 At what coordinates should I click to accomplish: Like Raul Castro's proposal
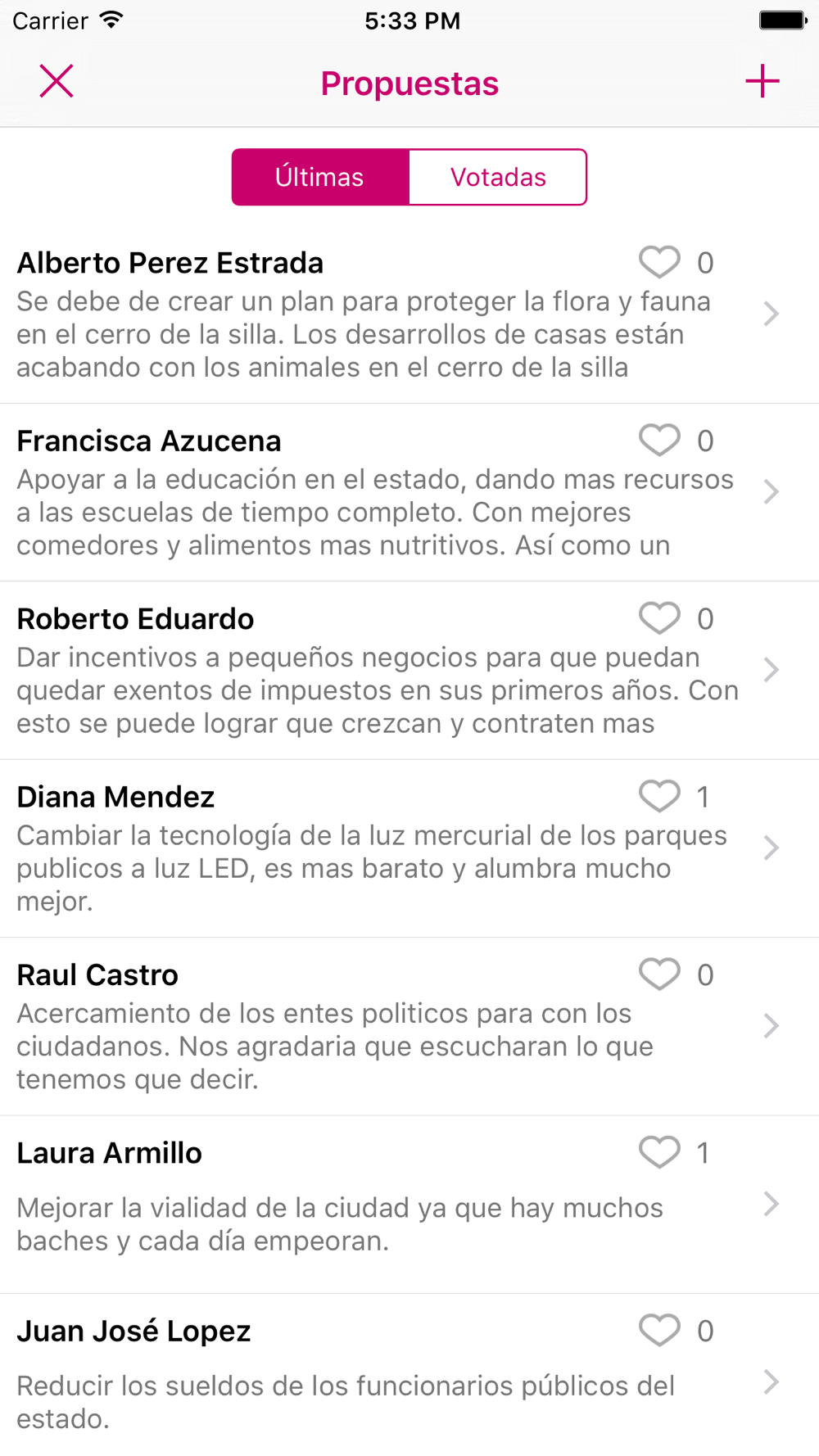coord(659,974)
